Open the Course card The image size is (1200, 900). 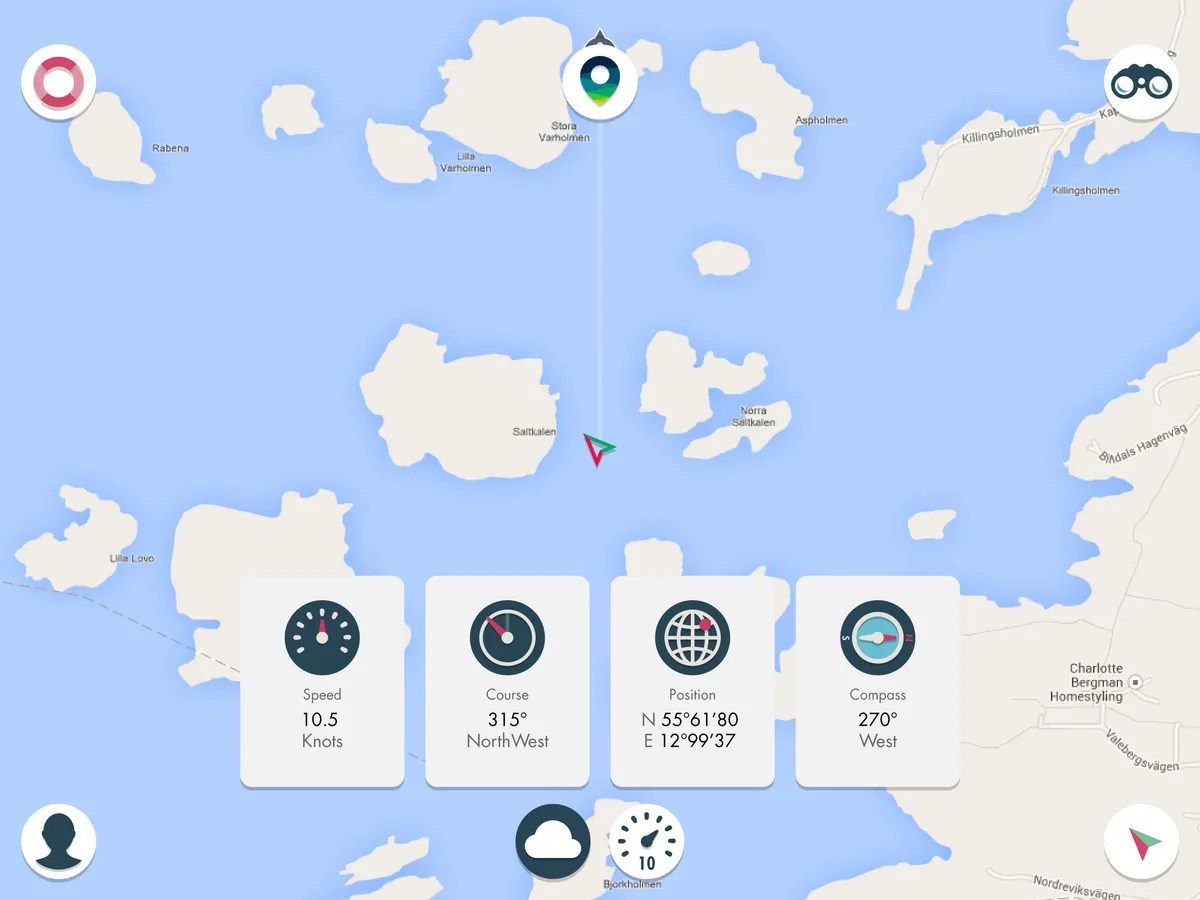507,682
